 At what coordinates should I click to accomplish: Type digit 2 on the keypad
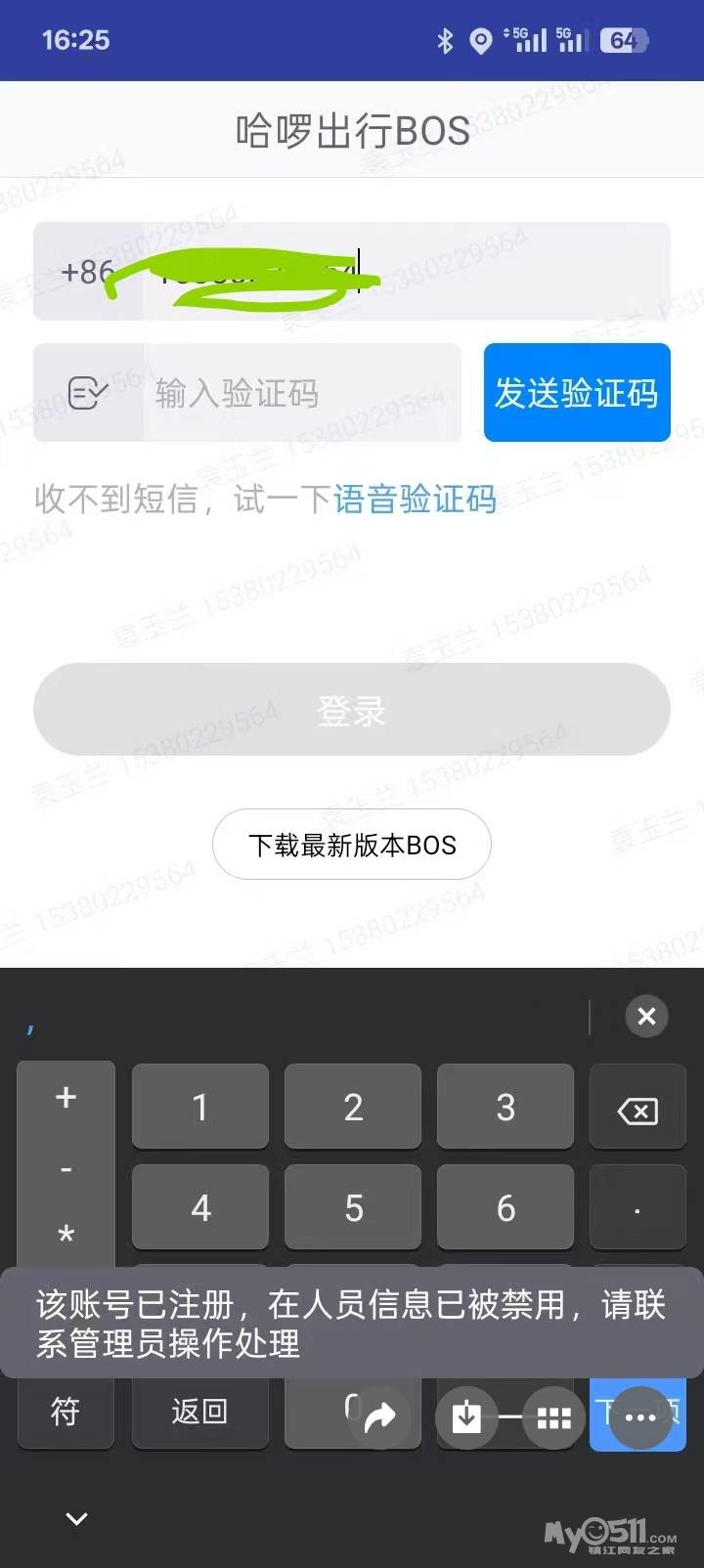coord(353,1108)
